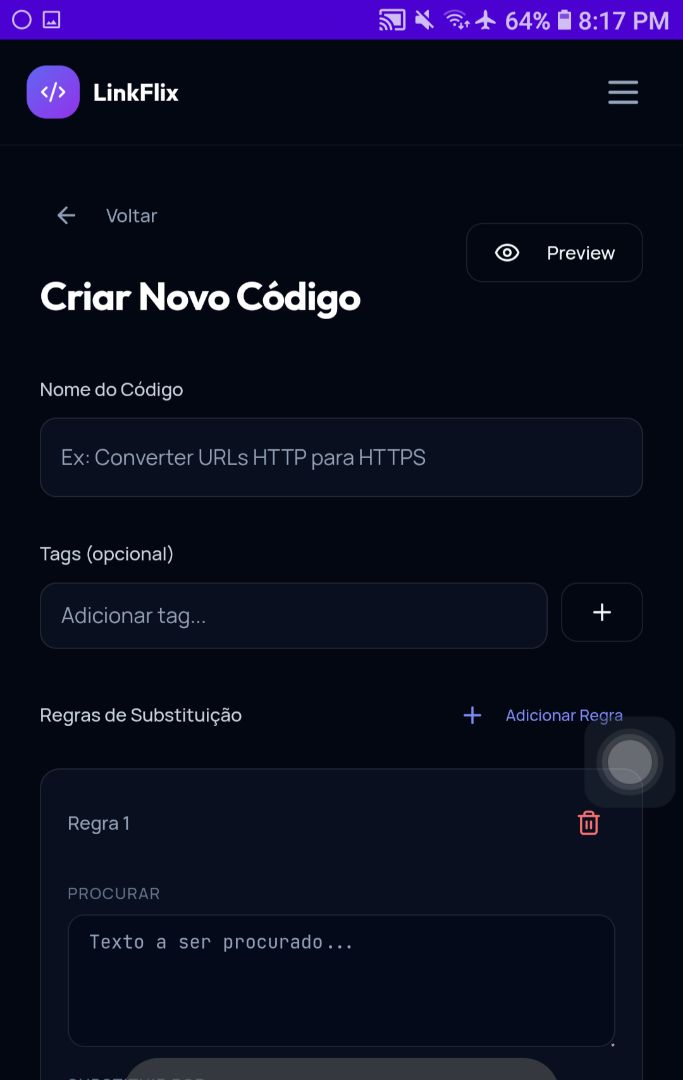The image size is (683, 1080).
Task: Open the hamburger menu
Action: click(x=622, y=92)
